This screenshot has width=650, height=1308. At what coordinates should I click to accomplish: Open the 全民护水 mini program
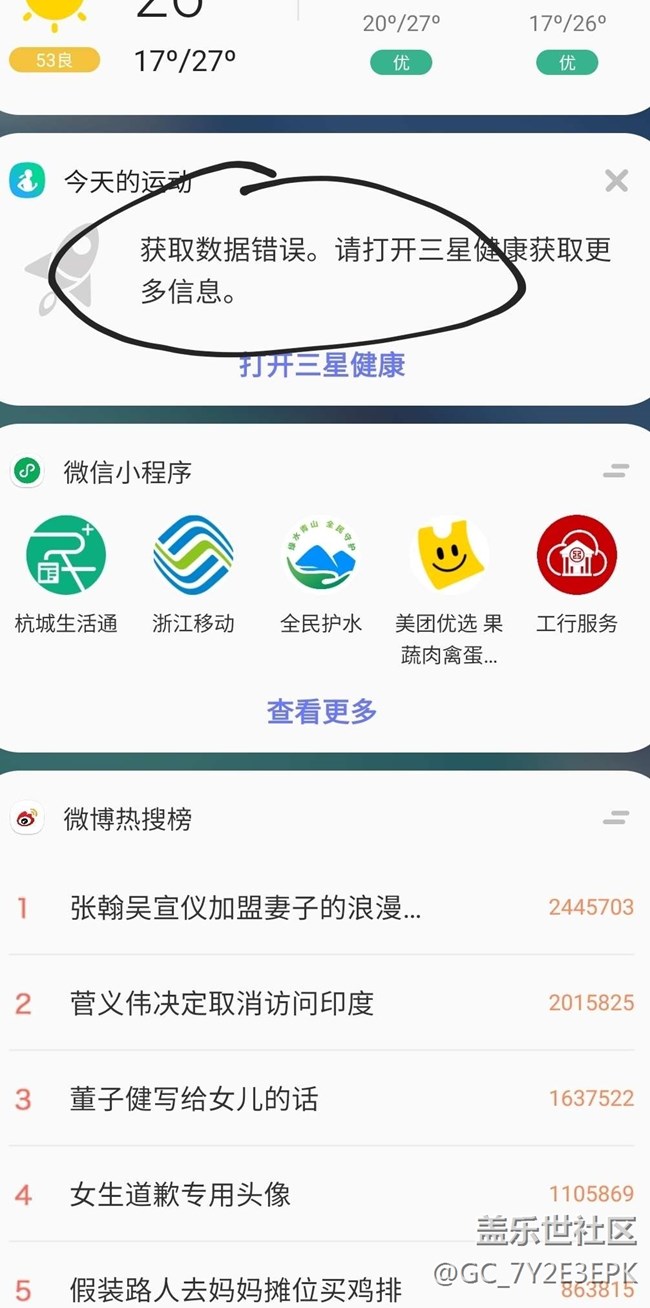[x=321, y=556]
